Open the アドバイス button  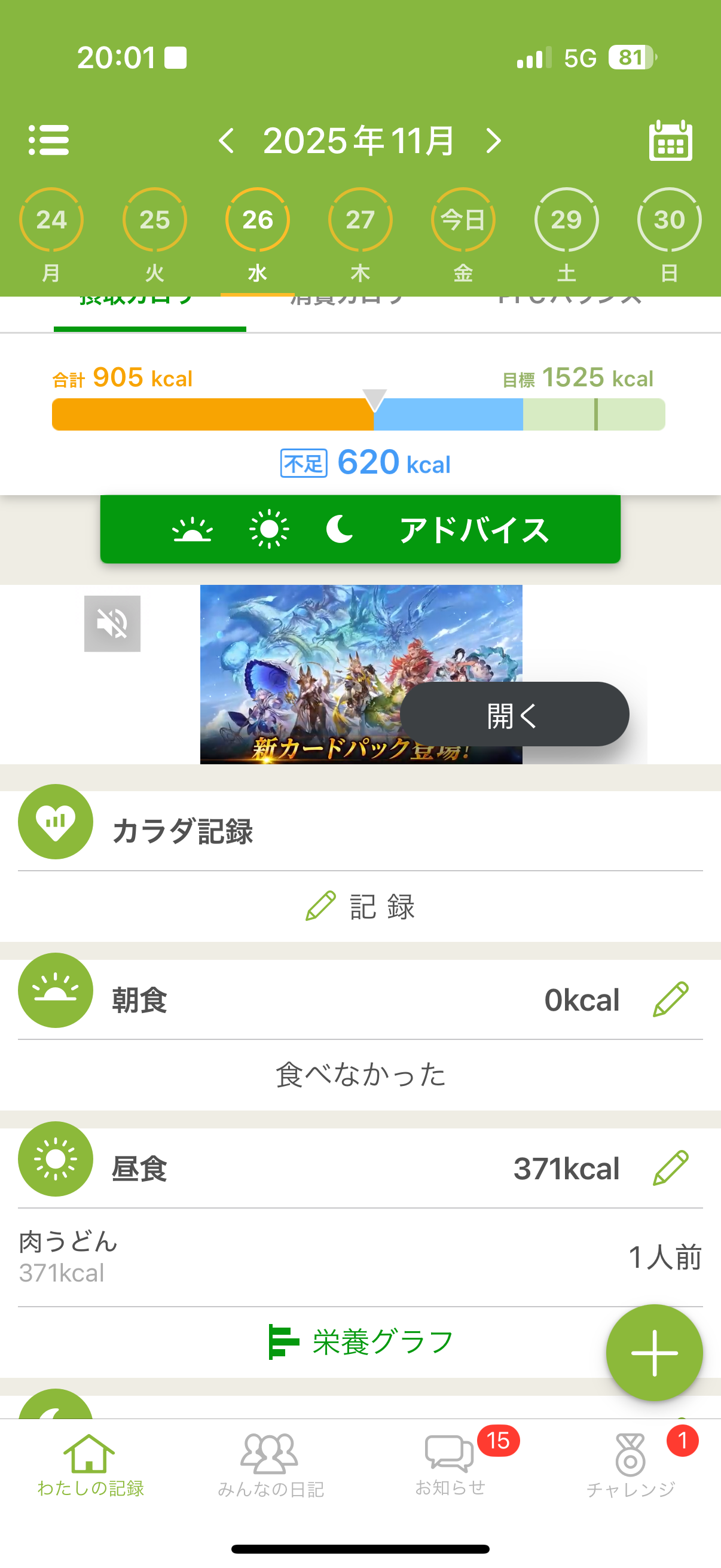pos(360,530)
